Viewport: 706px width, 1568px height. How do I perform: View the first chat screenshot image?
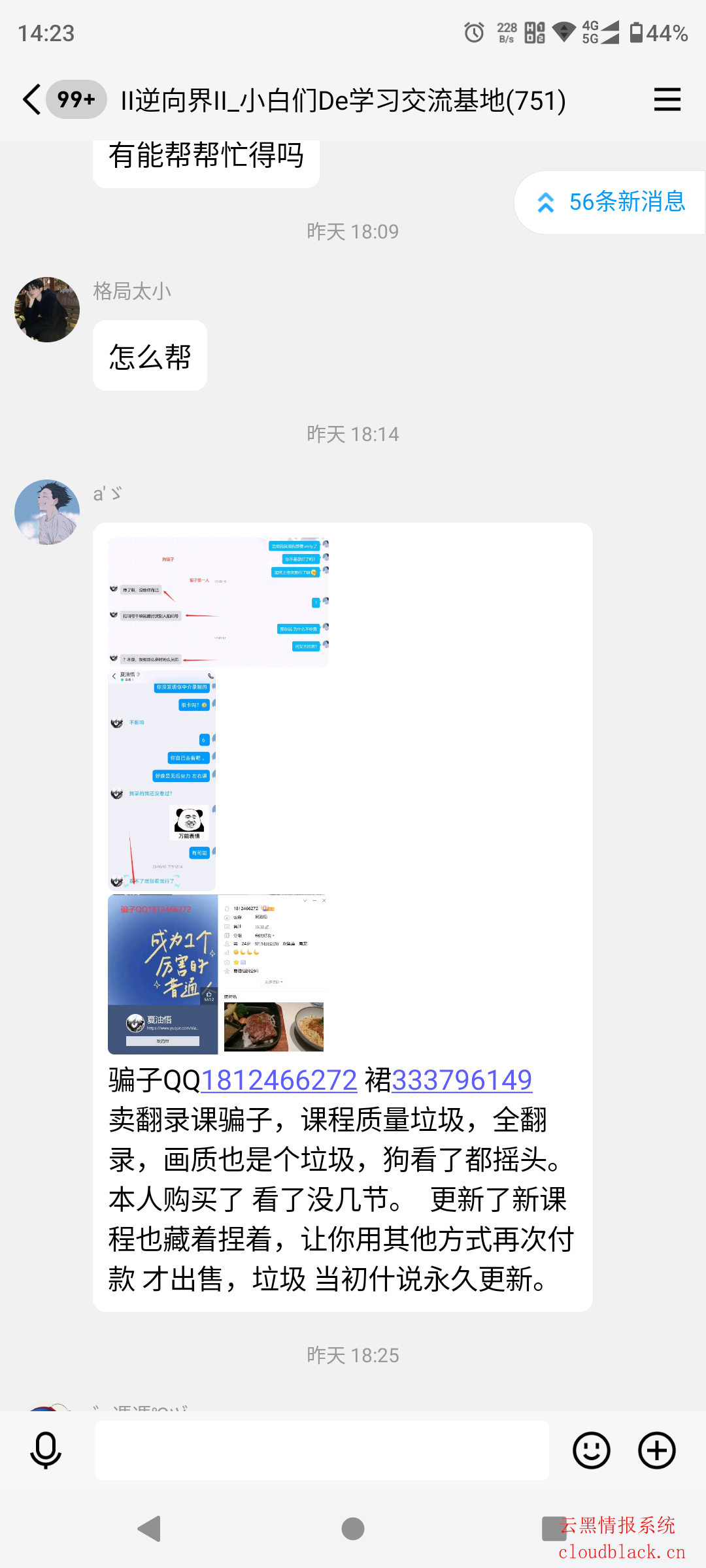(x=218, y=602)
